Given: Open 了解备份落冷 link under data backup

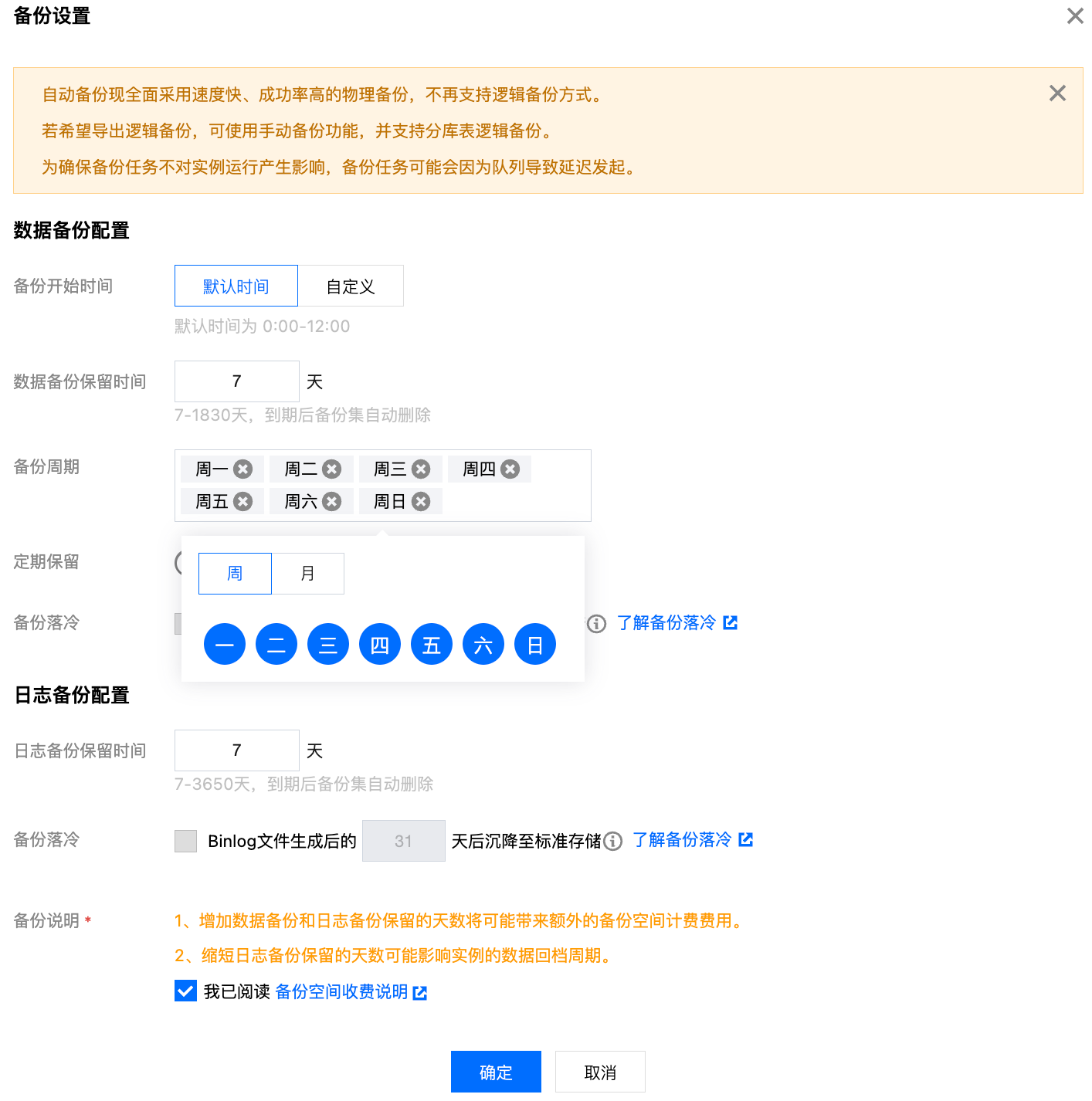Looking at the screenshot, I should point(667,623).
